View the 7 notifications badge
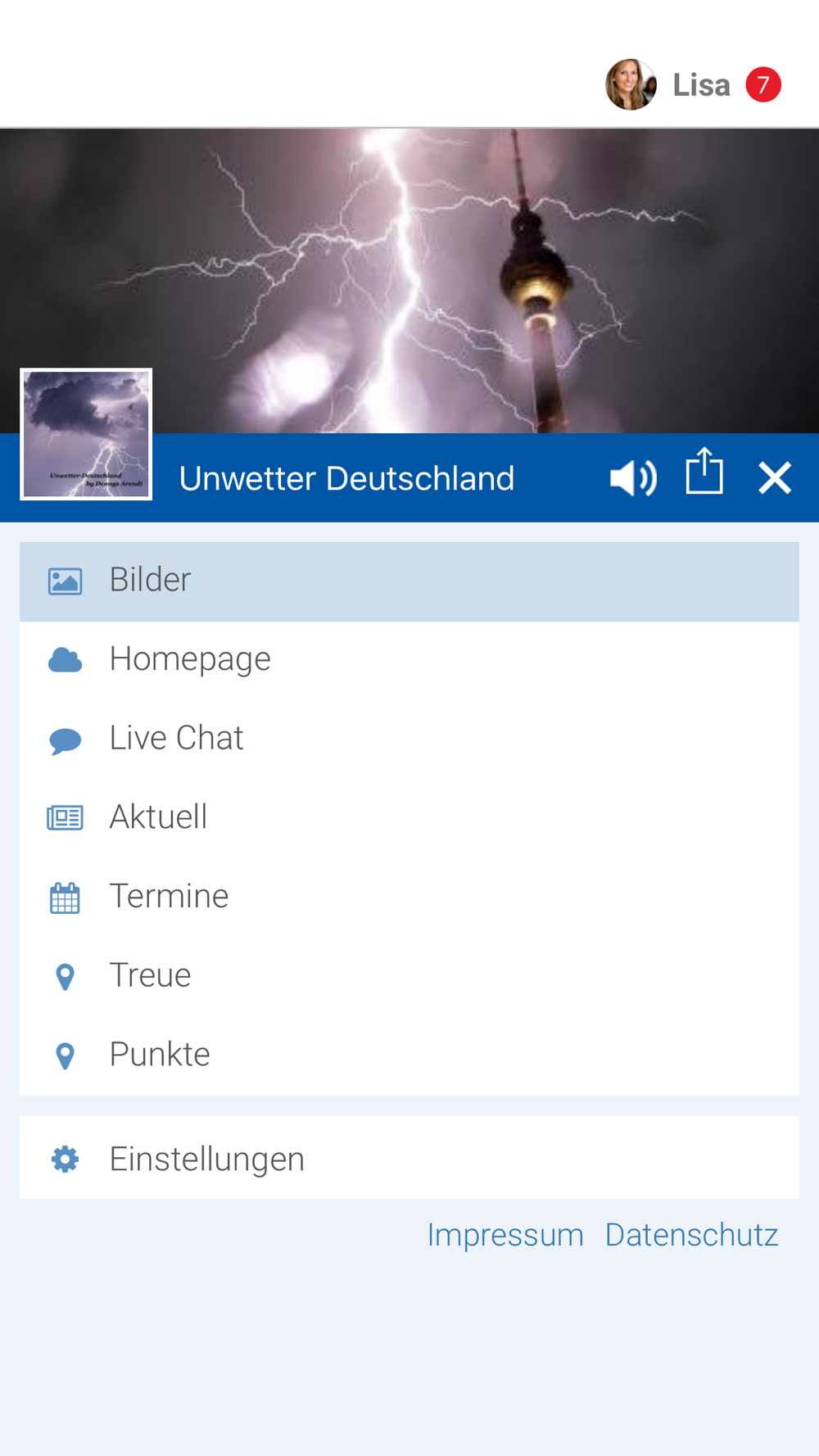Screen dimensions: 819x1456 tap(763, 84)
